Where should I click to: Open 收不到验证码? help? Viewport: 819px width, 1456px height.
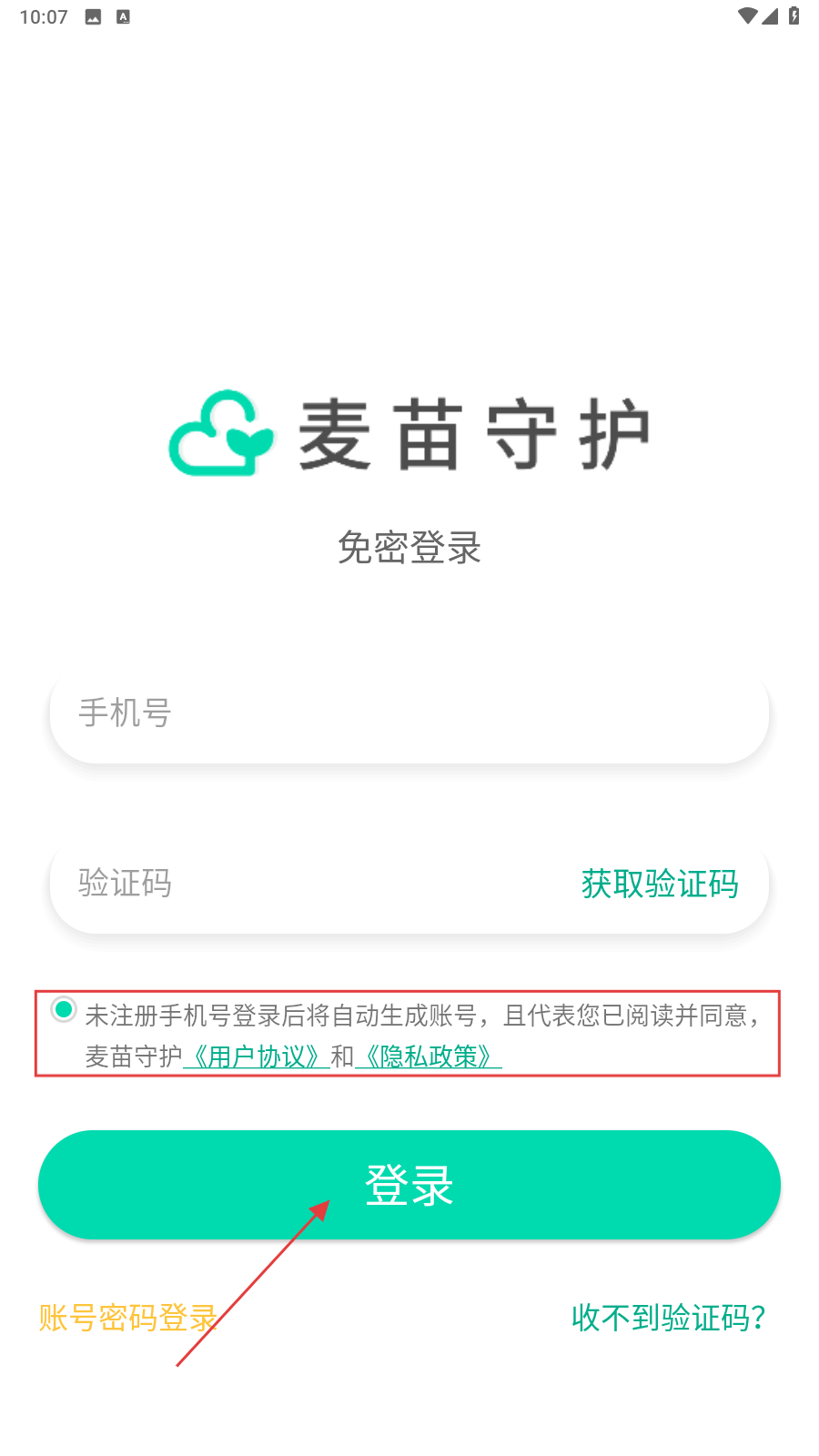[x=668, y=1317]
